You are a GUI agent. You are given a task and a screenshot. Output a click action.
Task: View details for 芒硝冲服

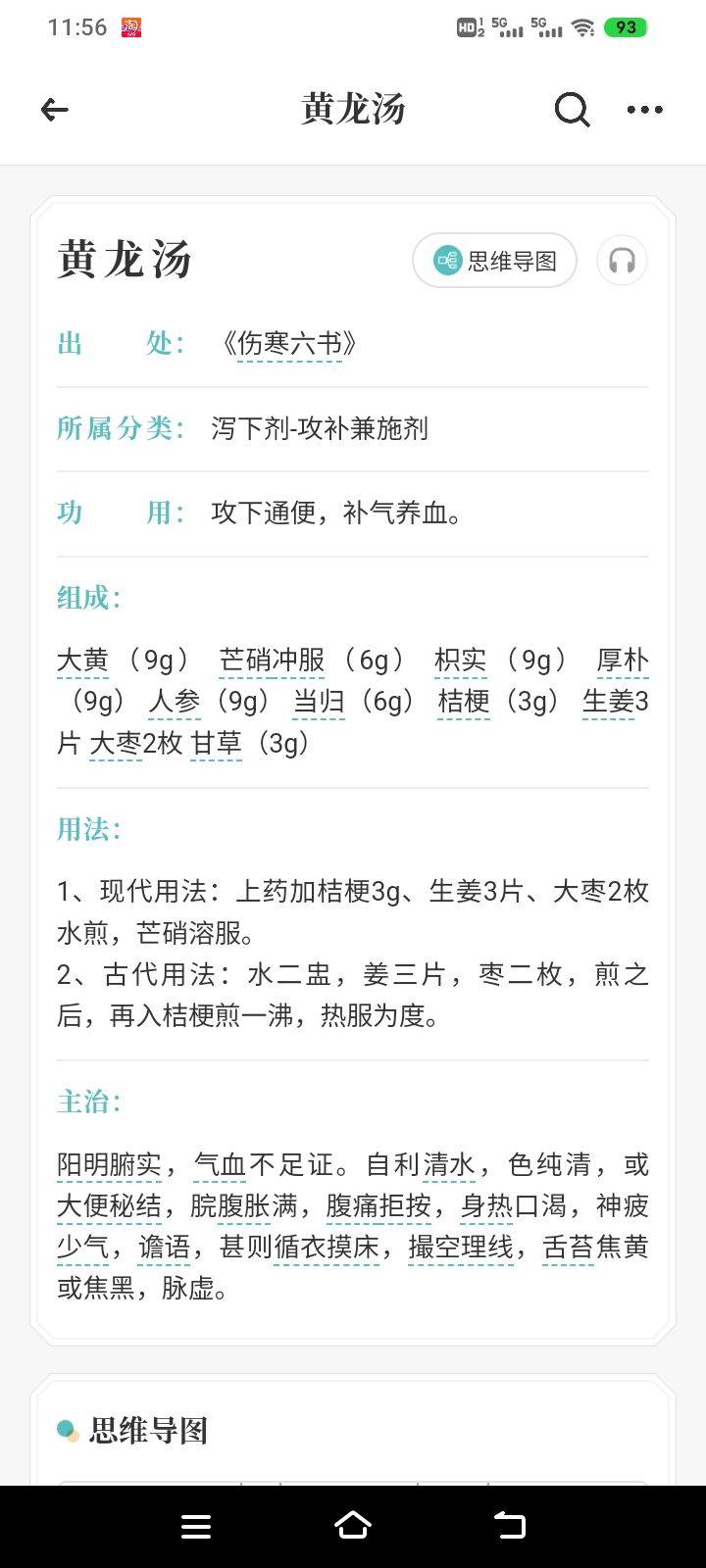[x=272, y=661]
